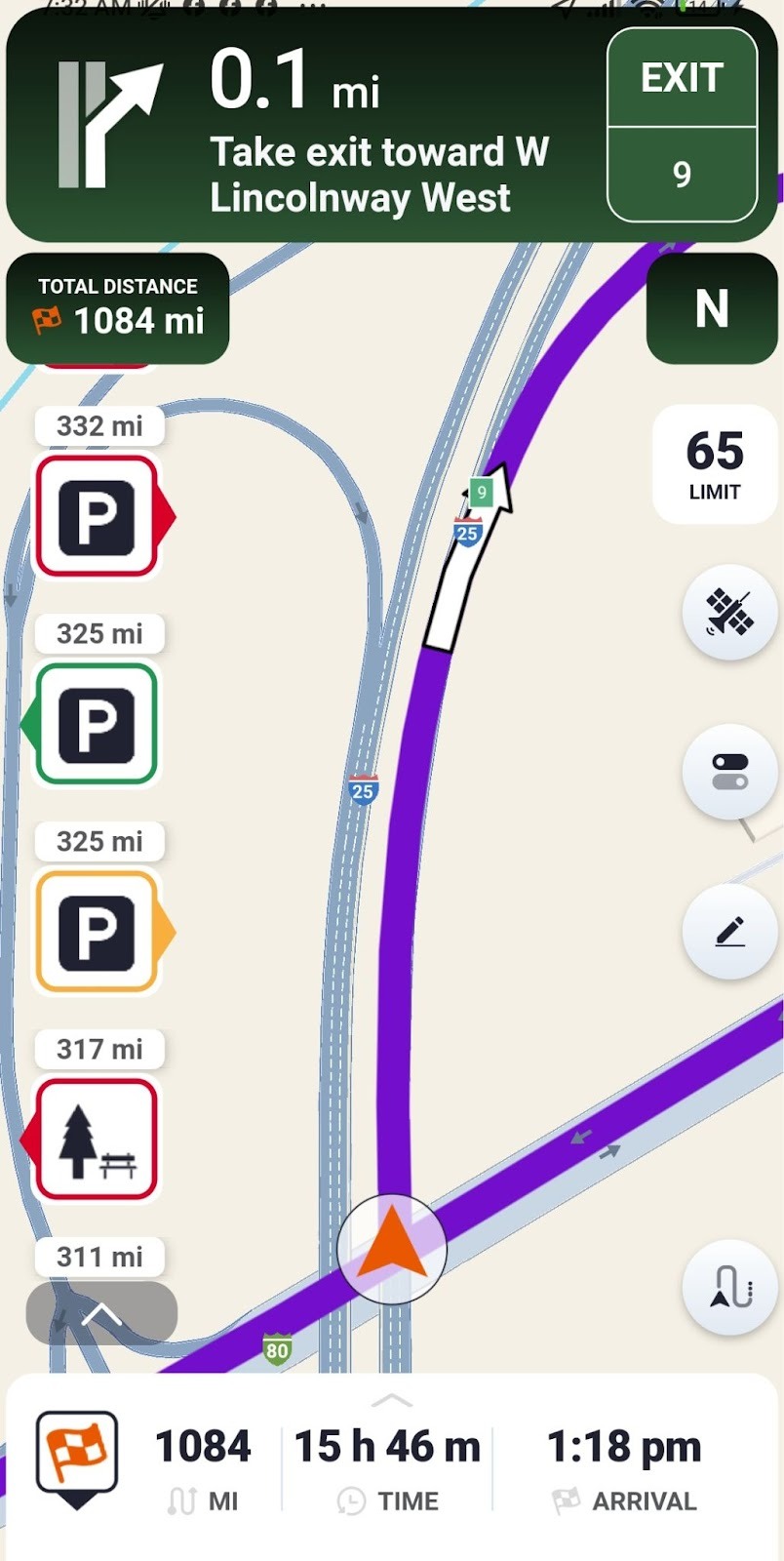Viewport: 784px width, 1561px height.
Task: Show the total distance 1084 mi card
Action: click(118, 308)
